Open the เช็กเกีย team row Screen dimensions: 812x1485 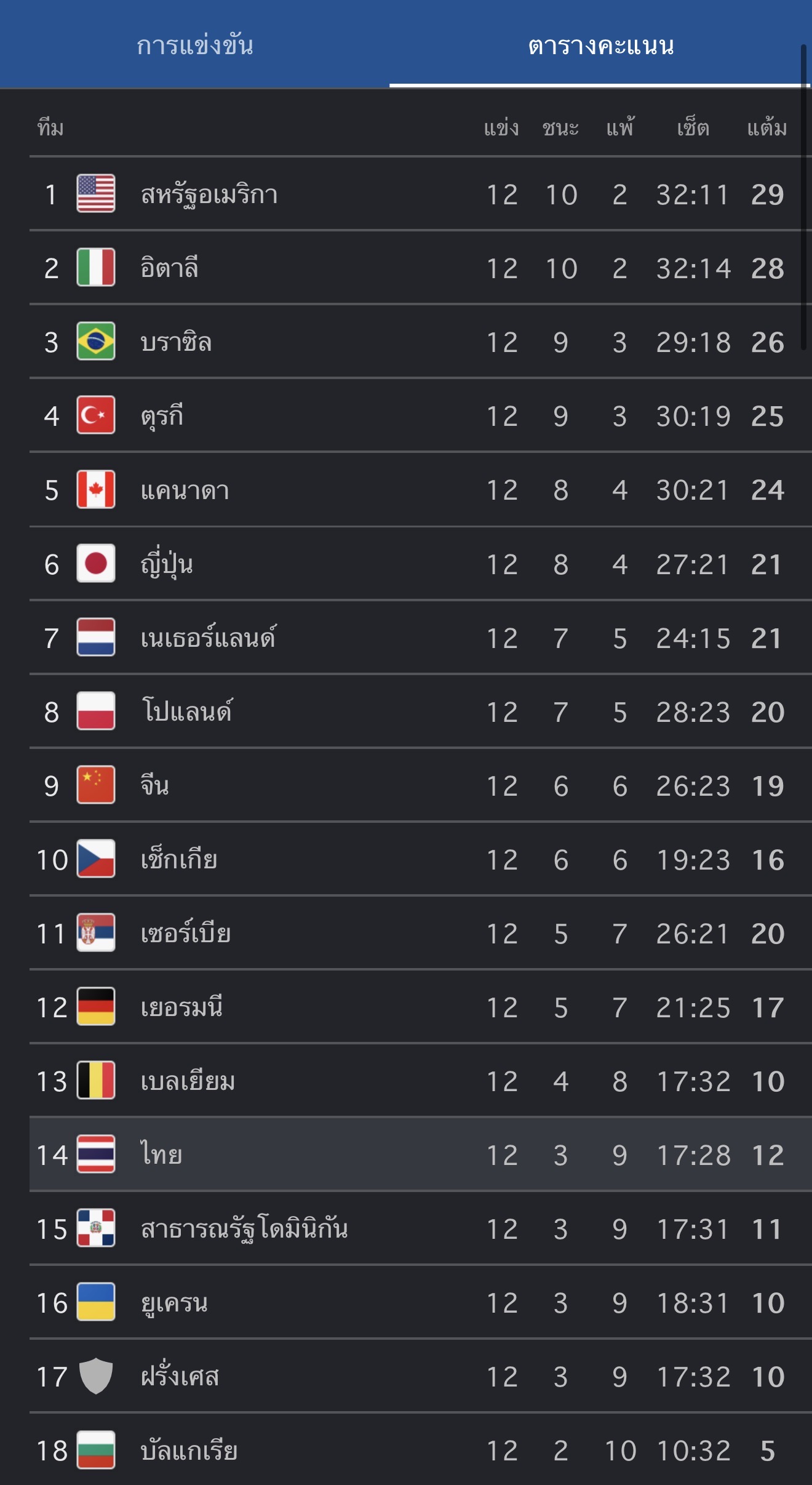(421, 859)
